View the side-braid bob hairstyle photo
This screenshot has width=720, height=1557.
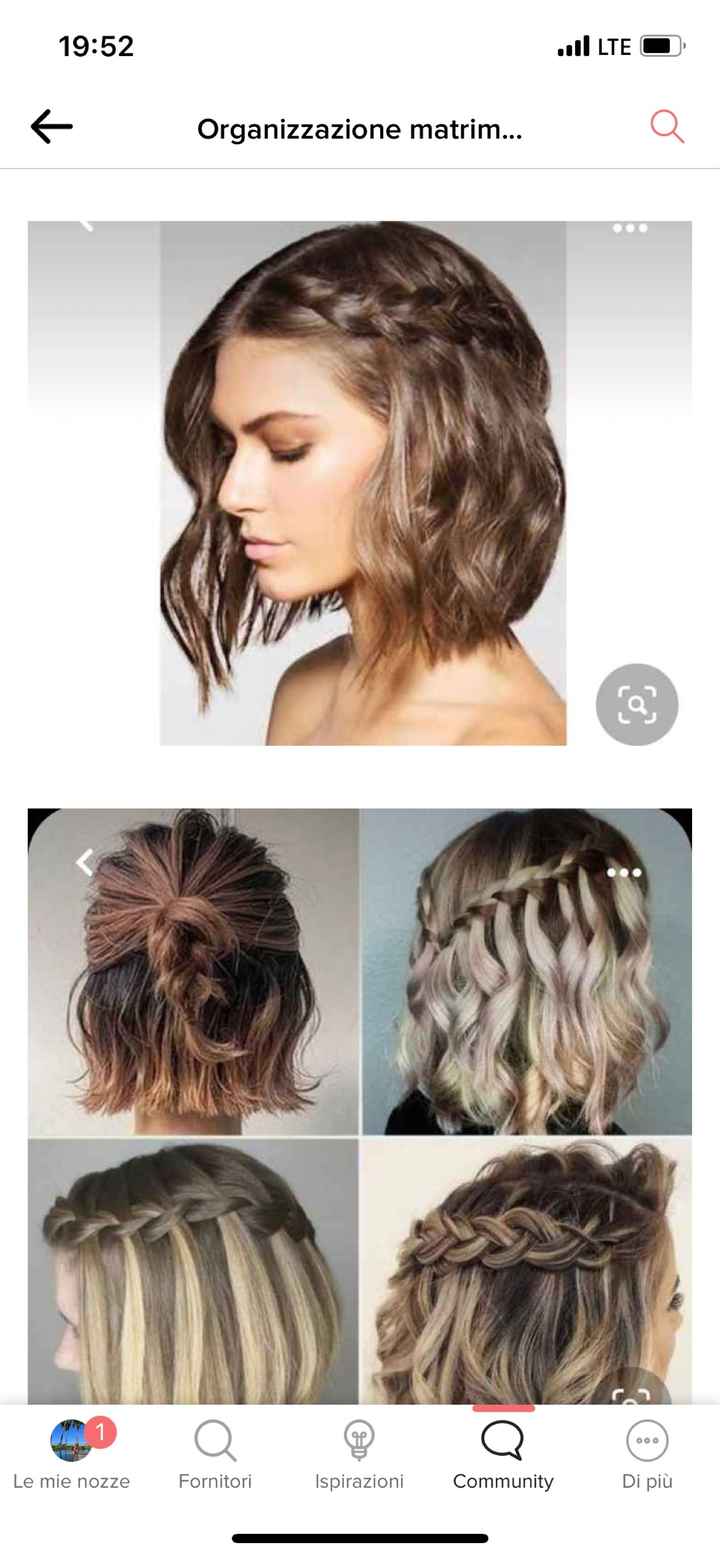(x=362, y=482)
